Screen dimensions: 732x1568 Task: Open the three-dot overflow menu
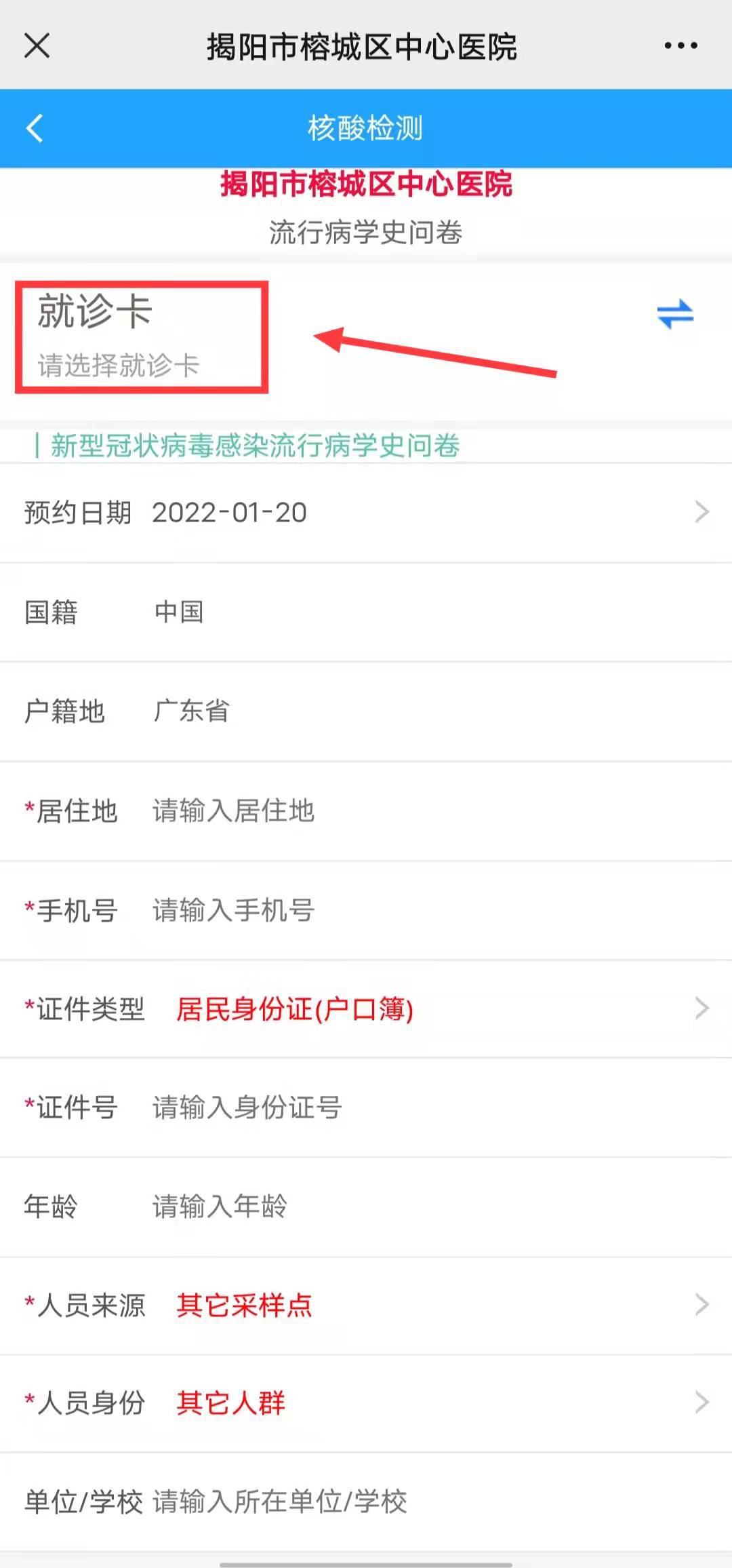pyautogui.click(x=680, y=46)
